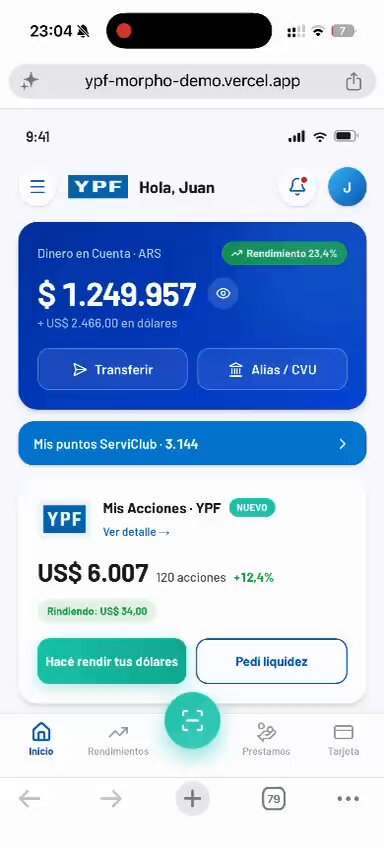Open the browser tabs overview
Viewport: 384px width, 848px height.
point(274,799)
